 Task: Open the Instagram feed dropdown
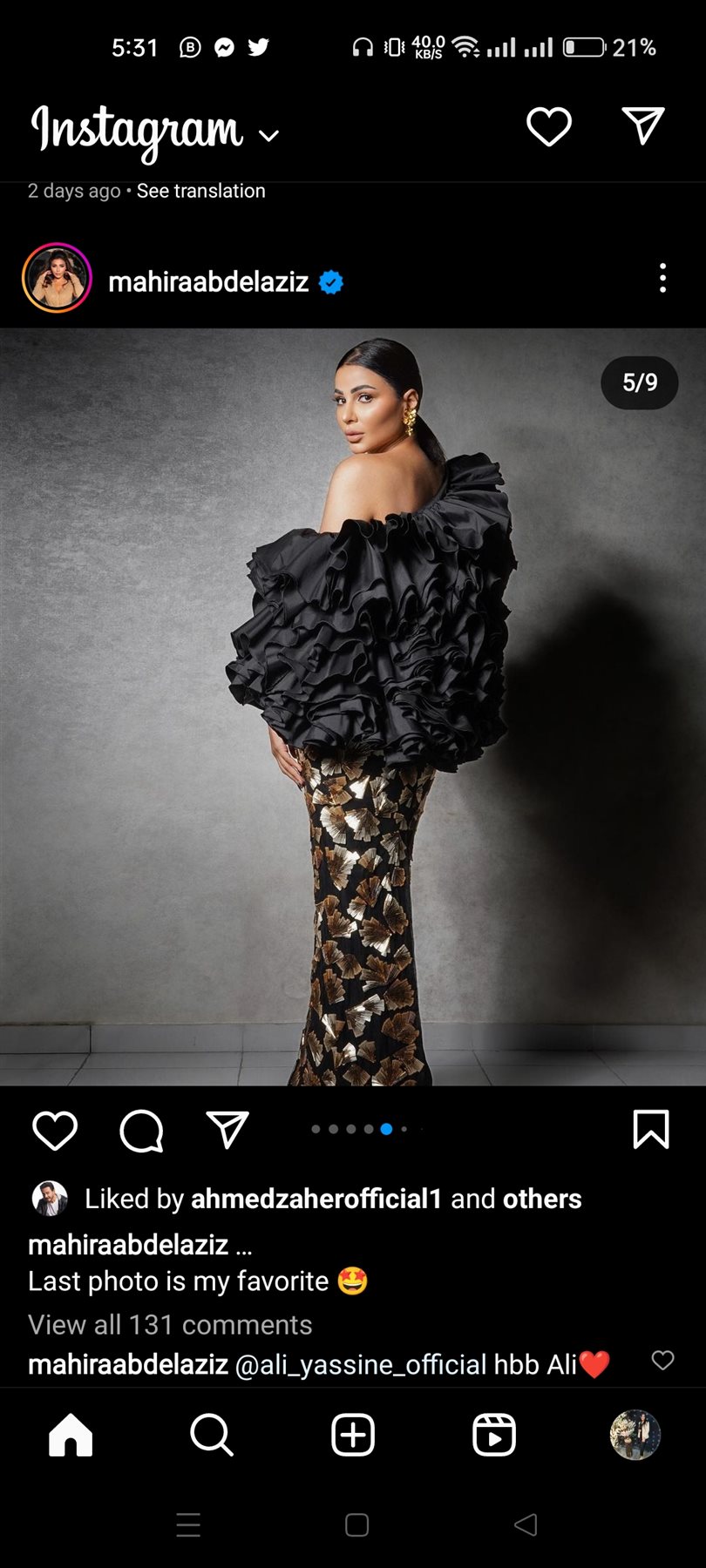click(268, 135)
